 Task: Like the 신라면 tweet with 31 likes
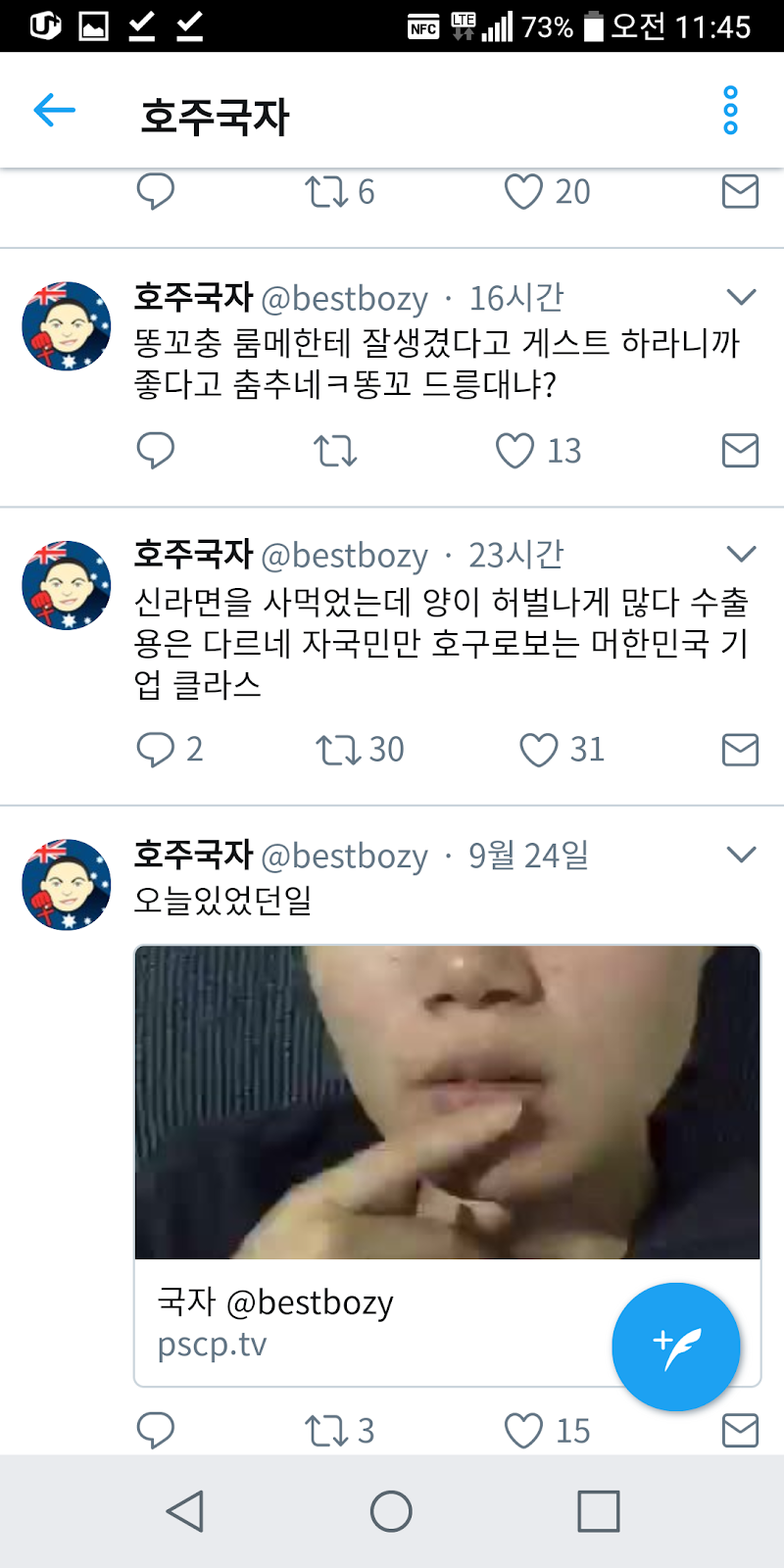562,750
